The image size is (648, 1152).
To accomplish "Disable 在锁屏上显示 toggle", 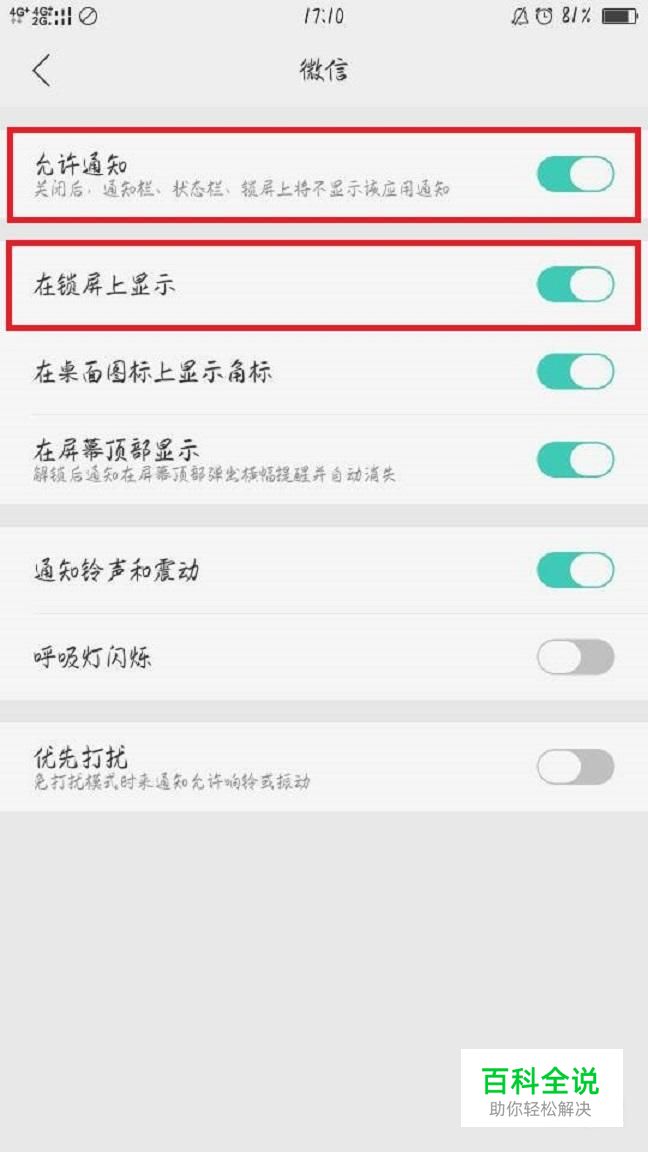I will [575, 284].
